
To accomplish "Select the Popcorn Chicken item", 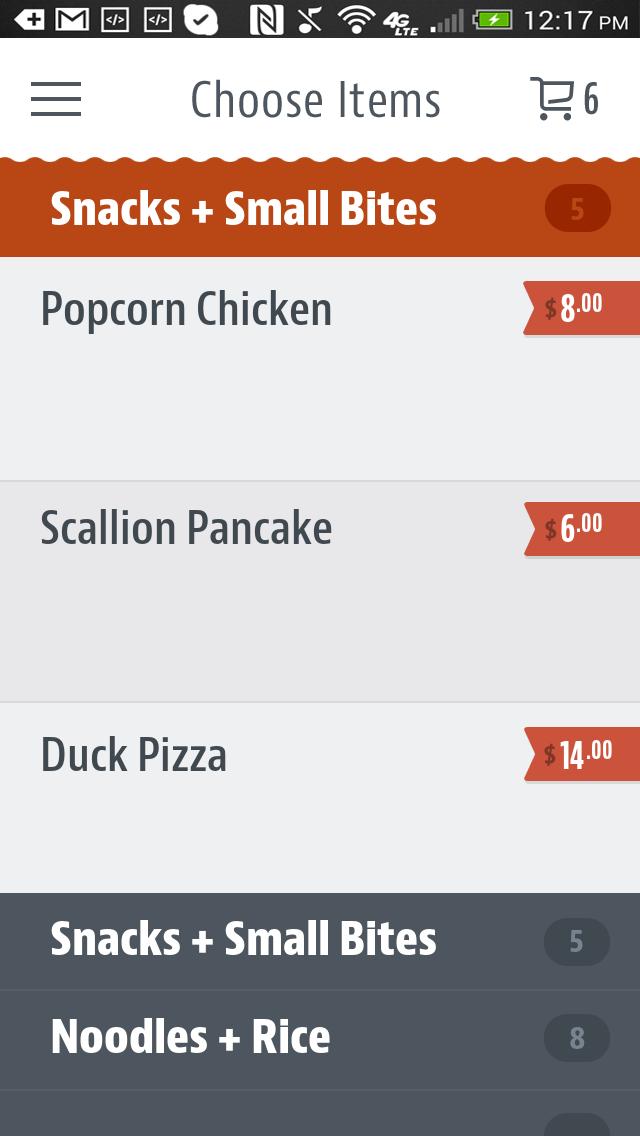I will click(x=320, y=368).
